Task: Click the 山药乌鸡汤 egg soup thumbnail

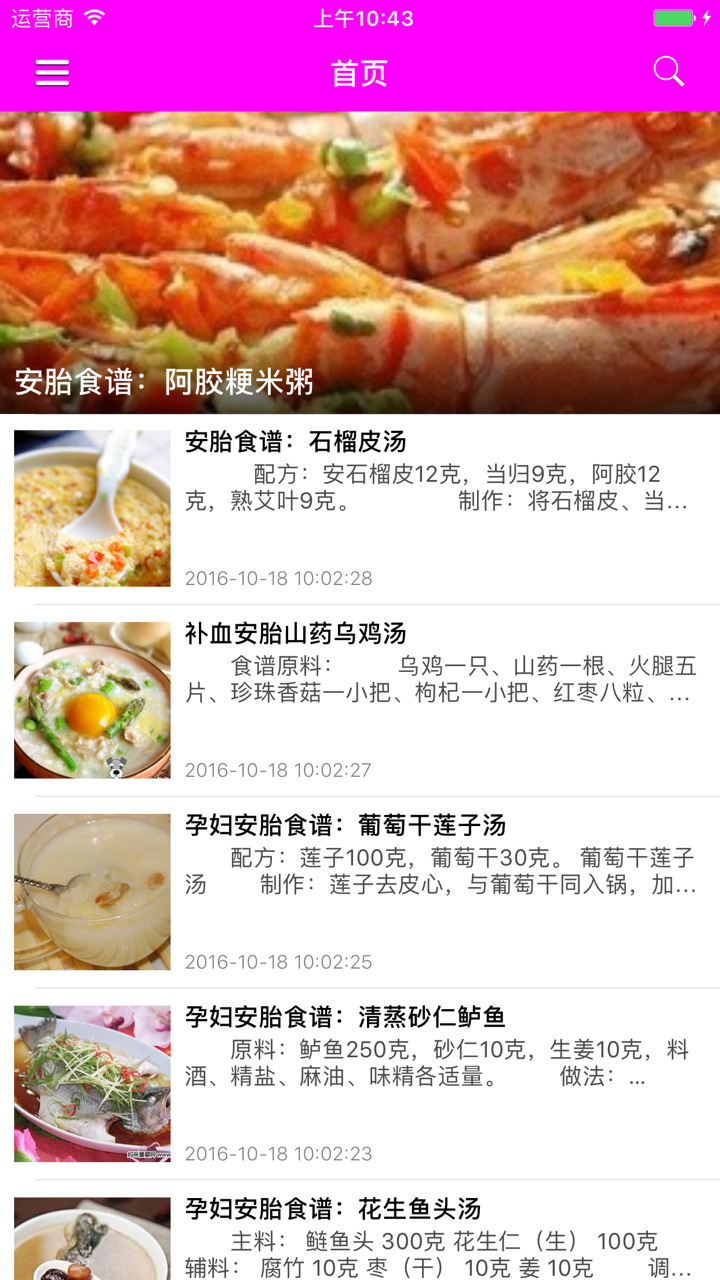Action: [91, 700]
